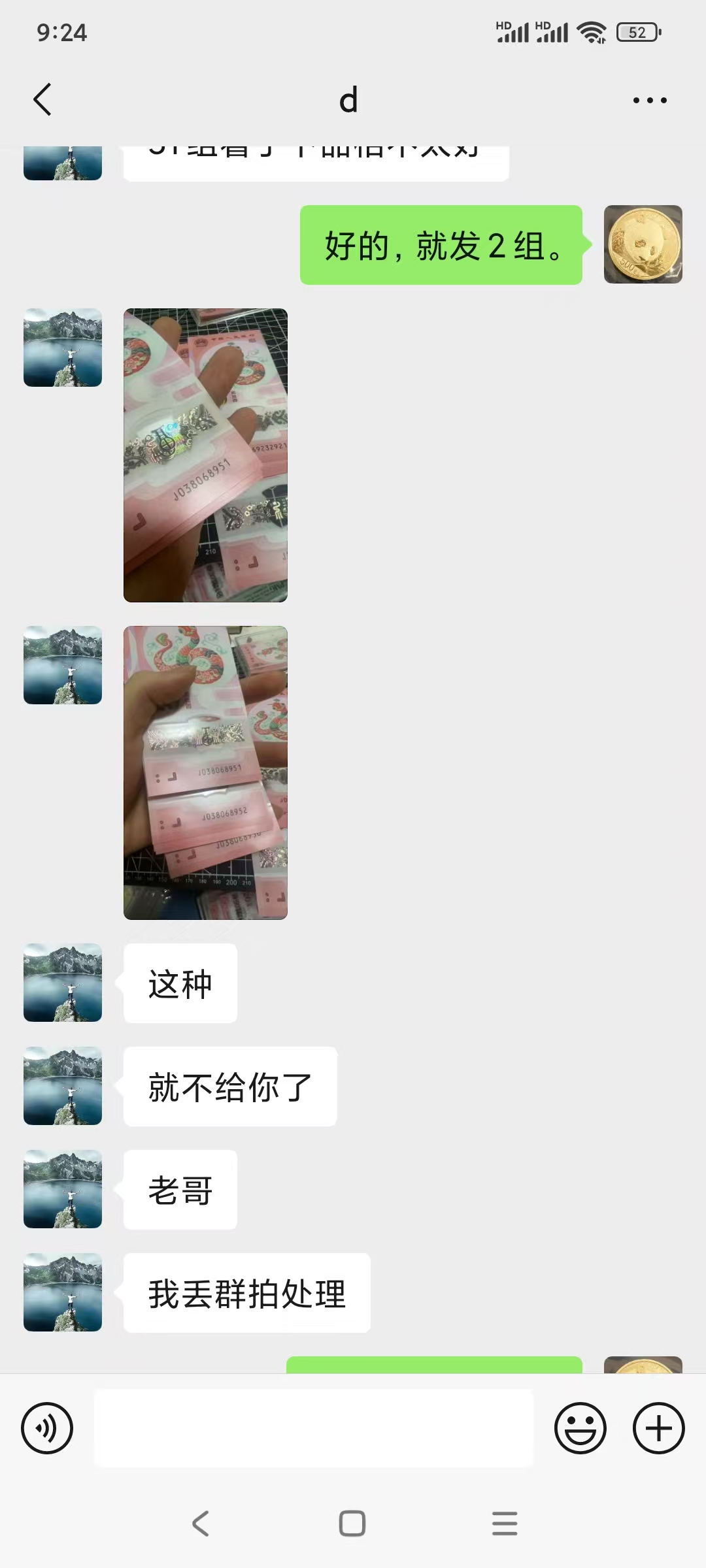Open the emoji sticker panel
Image resolution: width=706 pixels, height=1568 pixels.
pos(580,1428)
